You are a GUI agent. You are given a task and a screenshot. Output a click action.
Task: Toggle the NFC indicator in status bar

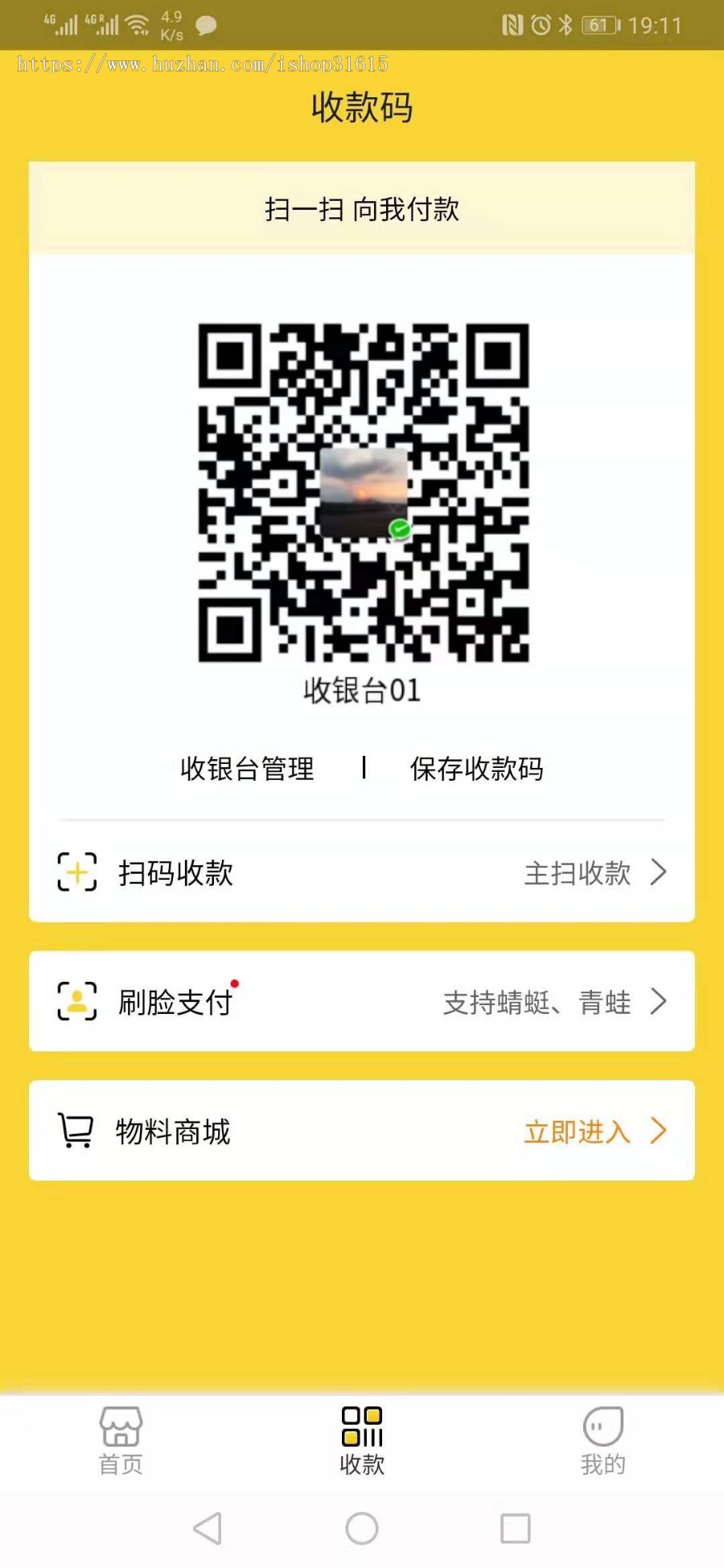click(x=513, y=25)
